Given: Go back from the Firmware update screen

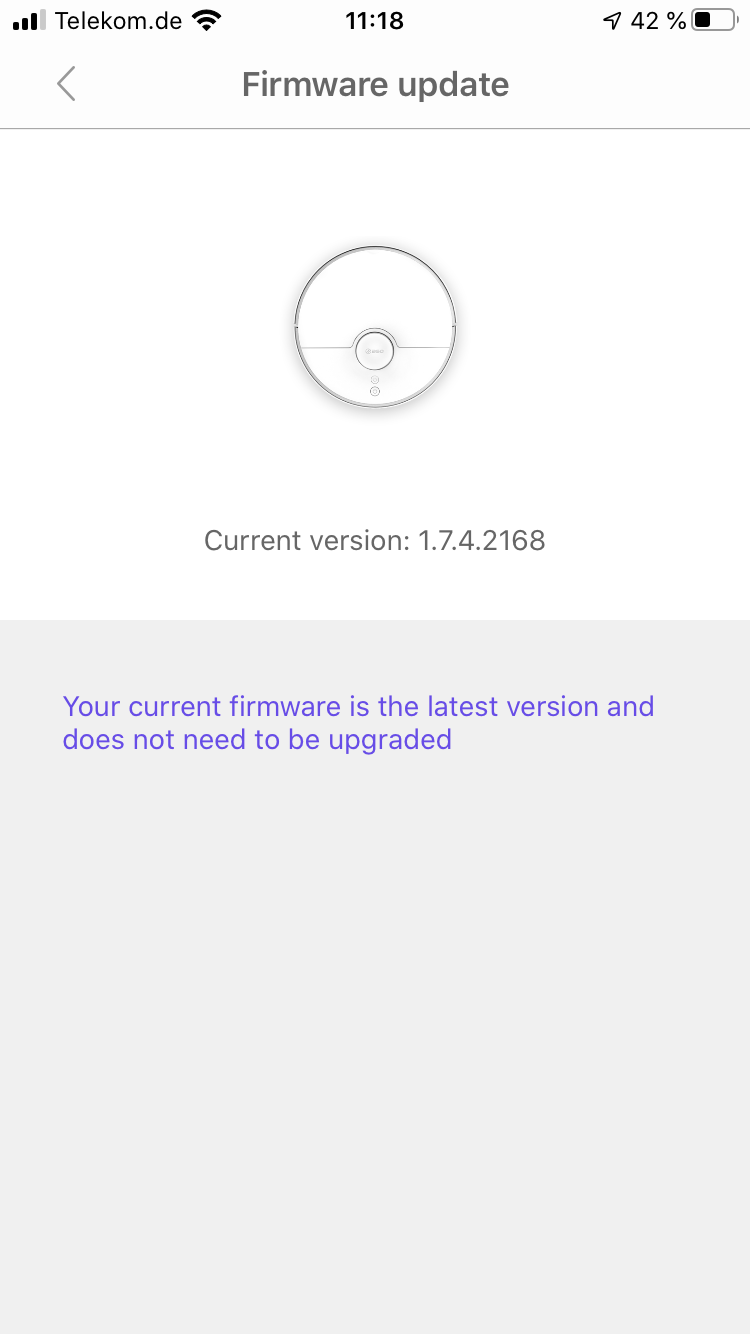Looking at the screenshot, I should tap(66, 84).
